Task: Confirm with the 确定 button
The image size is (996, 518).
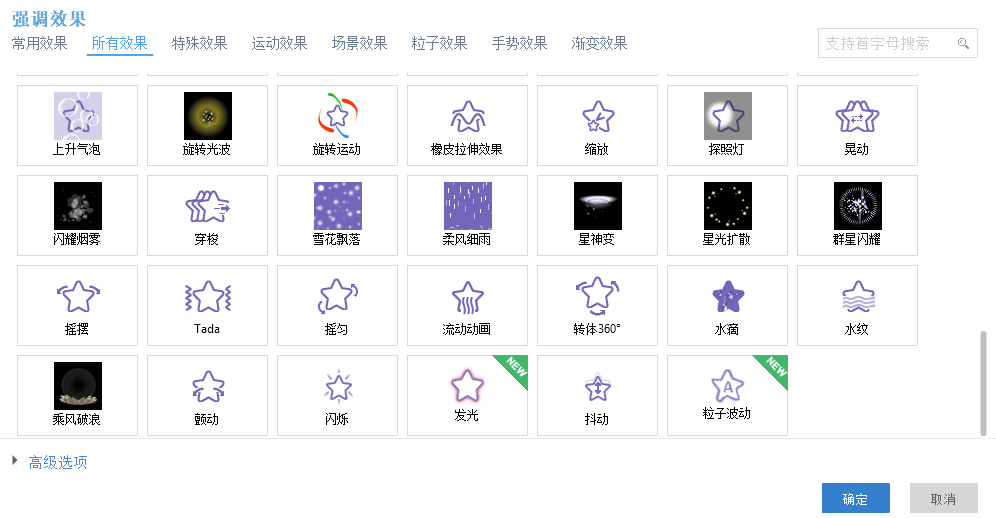Action: point(855,498)
